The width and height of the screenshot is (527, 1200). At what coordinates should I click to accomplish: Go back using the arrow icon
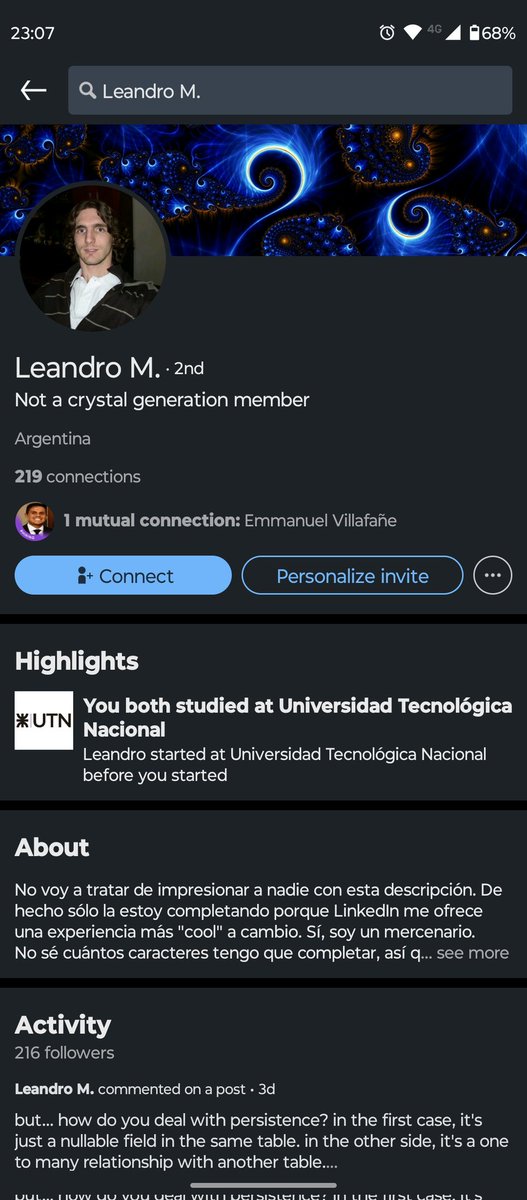point(33,91)
